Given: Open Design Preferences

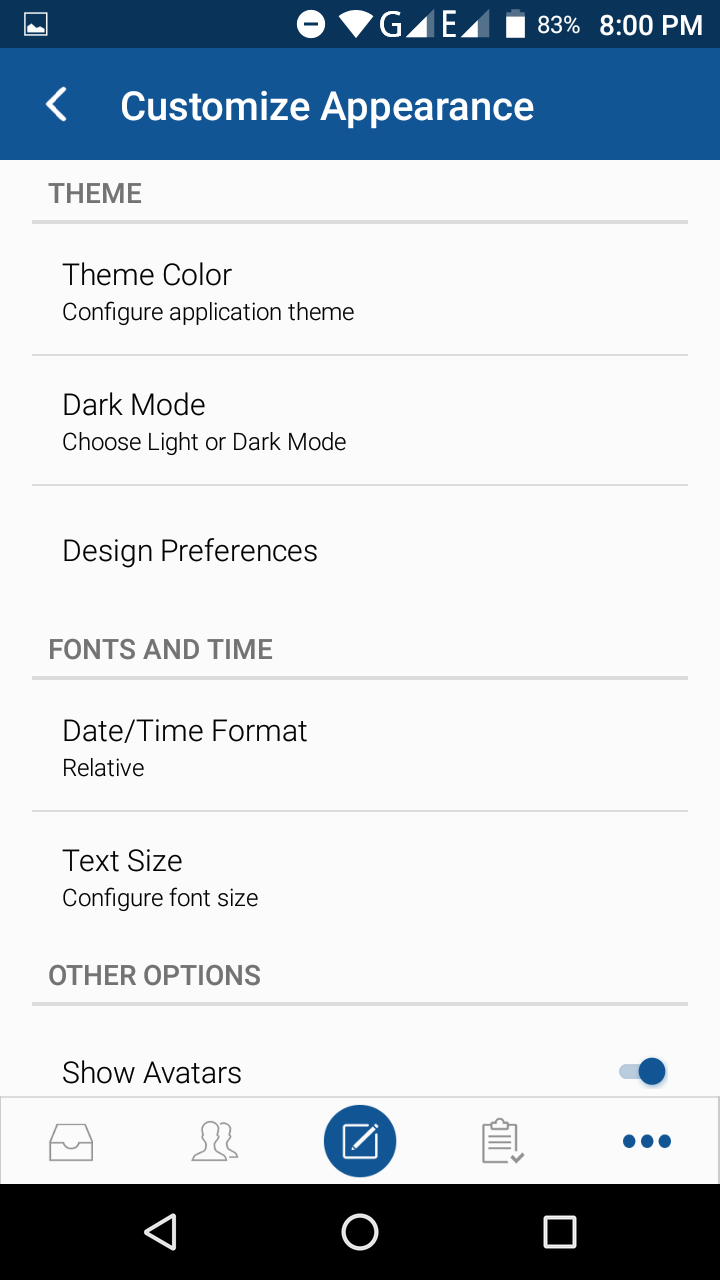Looking at the screenshot, I should pyautogui.click(x=360, y=551).
